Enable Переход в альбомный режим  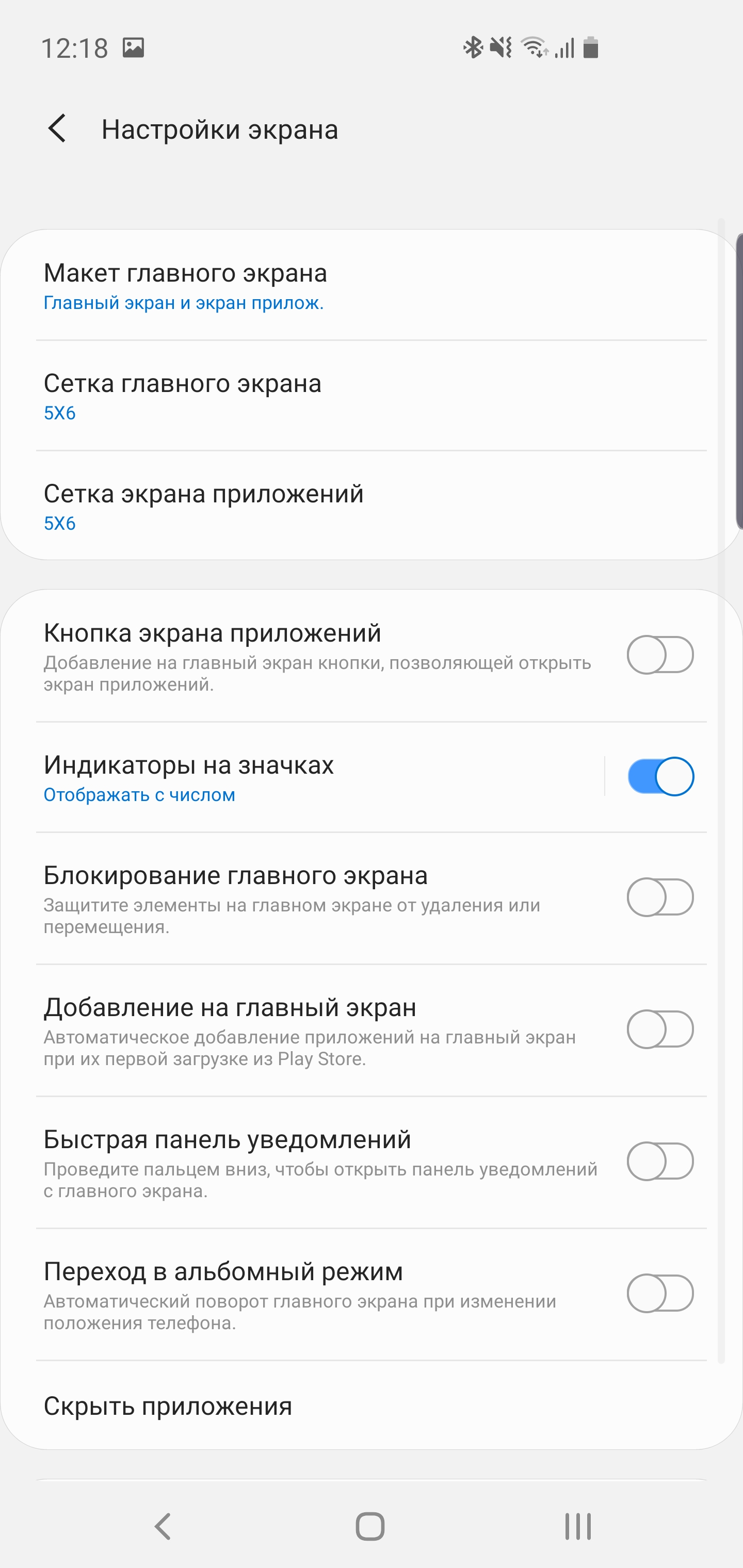coord(660,1294)
